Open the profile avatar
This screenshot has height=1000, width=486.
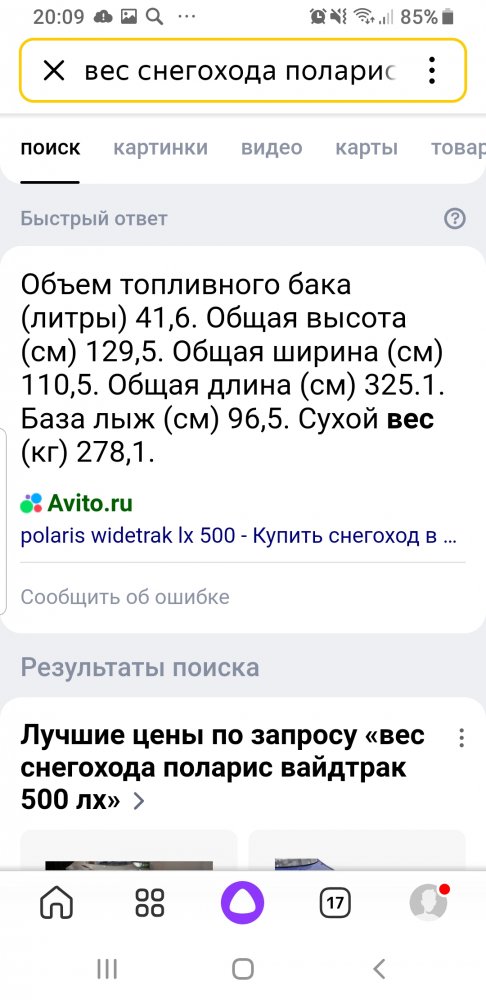click(429, 902)
